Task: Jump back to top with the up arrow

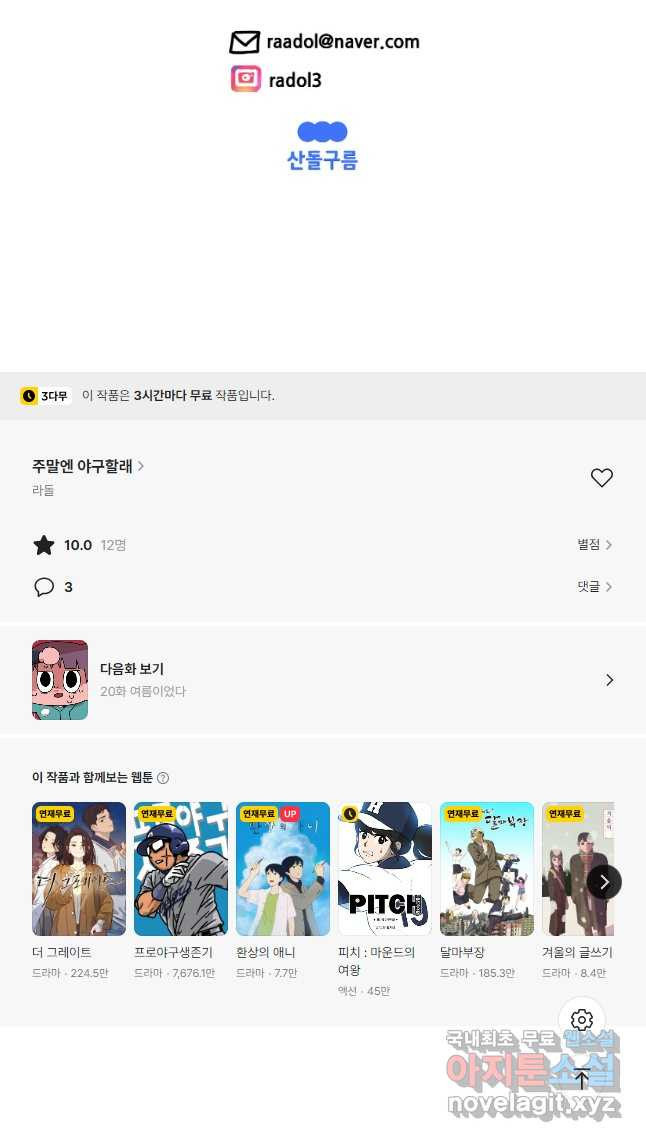Action: click(582, 1078)
